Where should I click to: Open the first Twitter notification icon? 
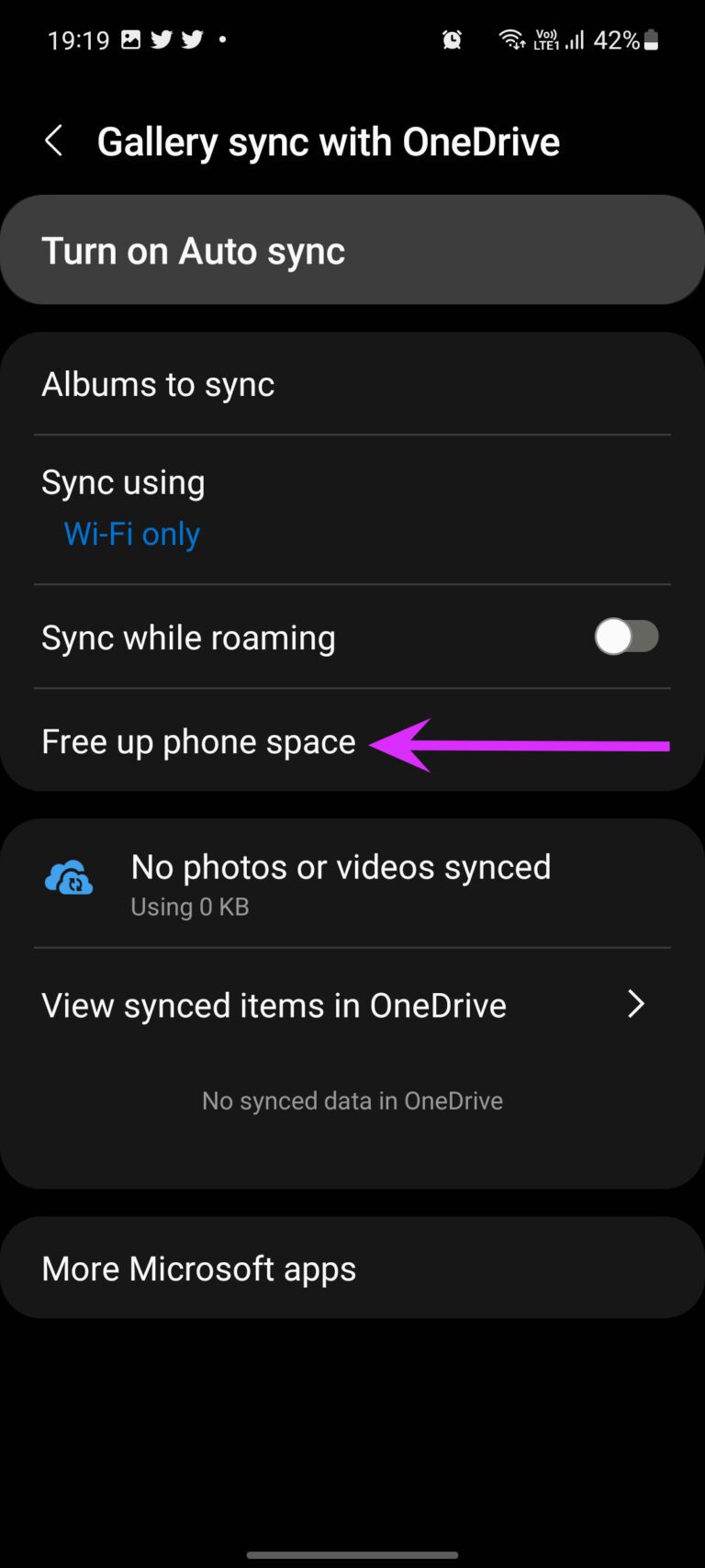pyautogui.click(x=162, y=39)
